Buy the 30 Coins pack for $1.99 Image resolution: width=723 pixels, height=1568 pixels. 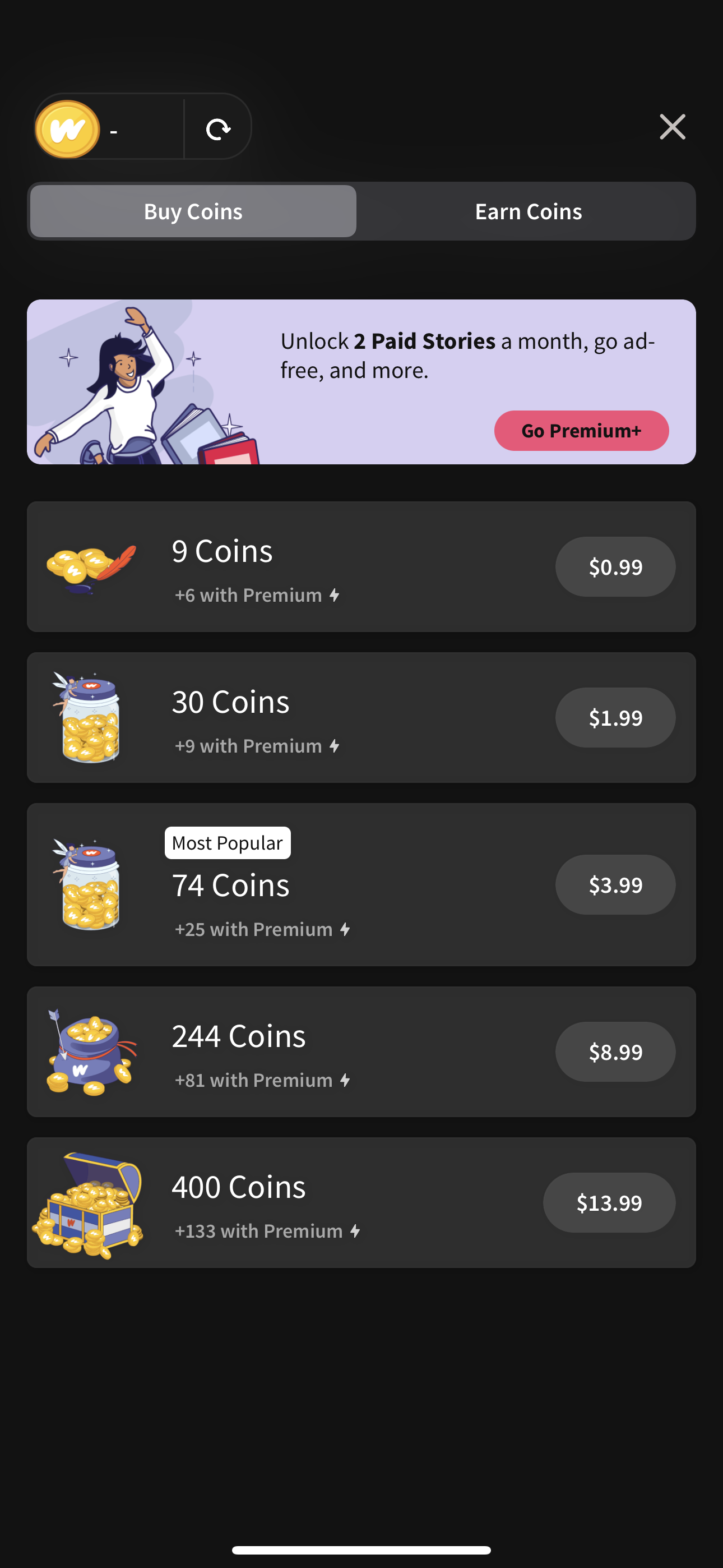point(615,718)
